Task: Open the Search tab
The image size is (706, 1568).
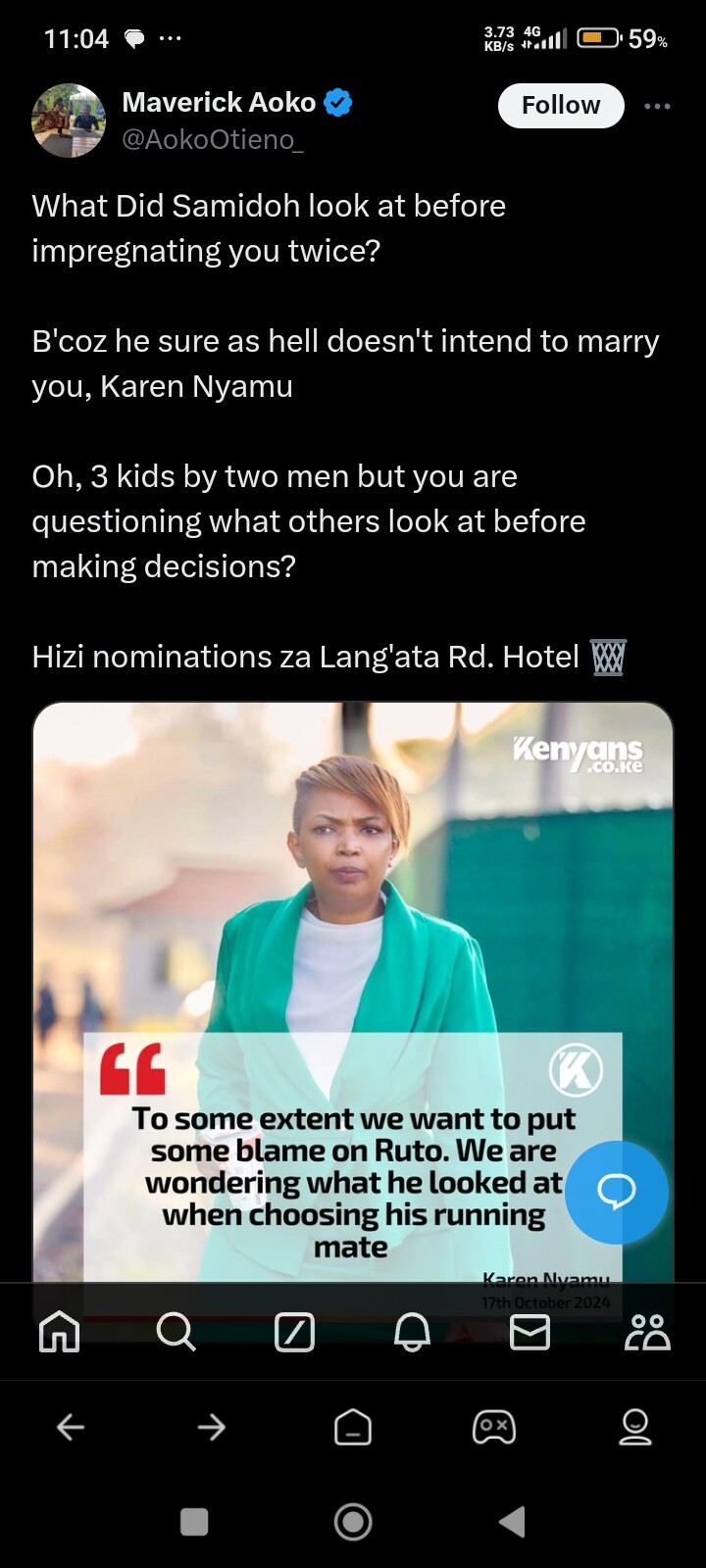Action: pyautogui.click(x=176, y=1332)
